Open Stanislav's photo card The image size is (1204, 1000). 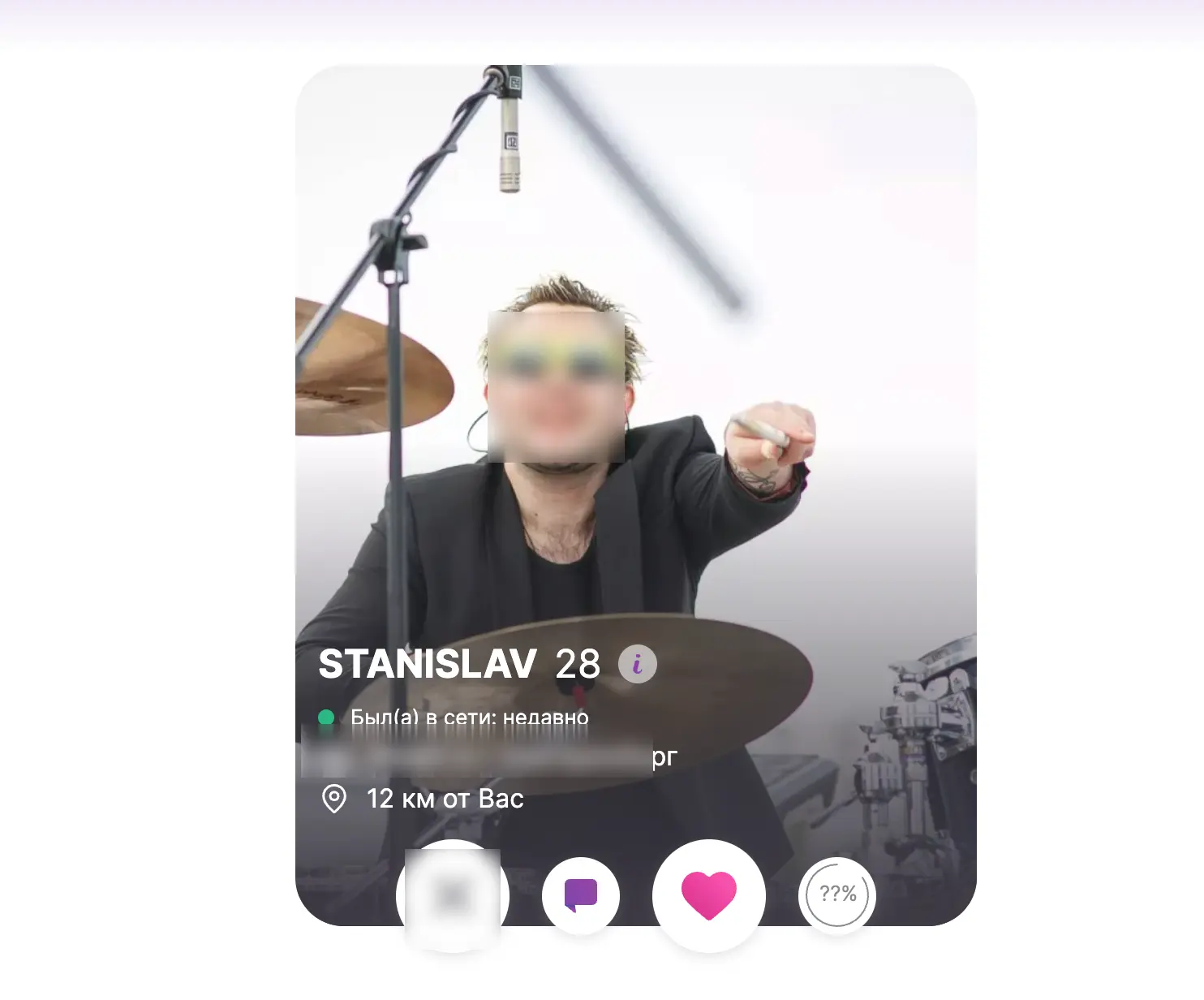tap(635, 365)
